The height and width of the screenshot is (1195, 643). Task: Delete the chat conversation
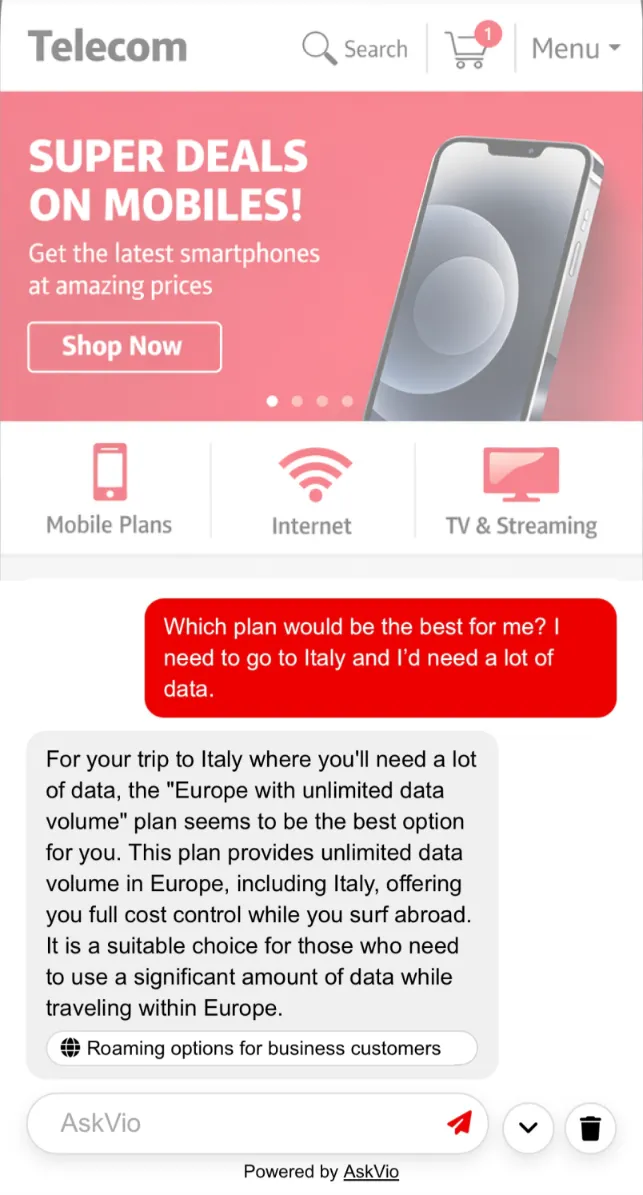click(591, 1128)
